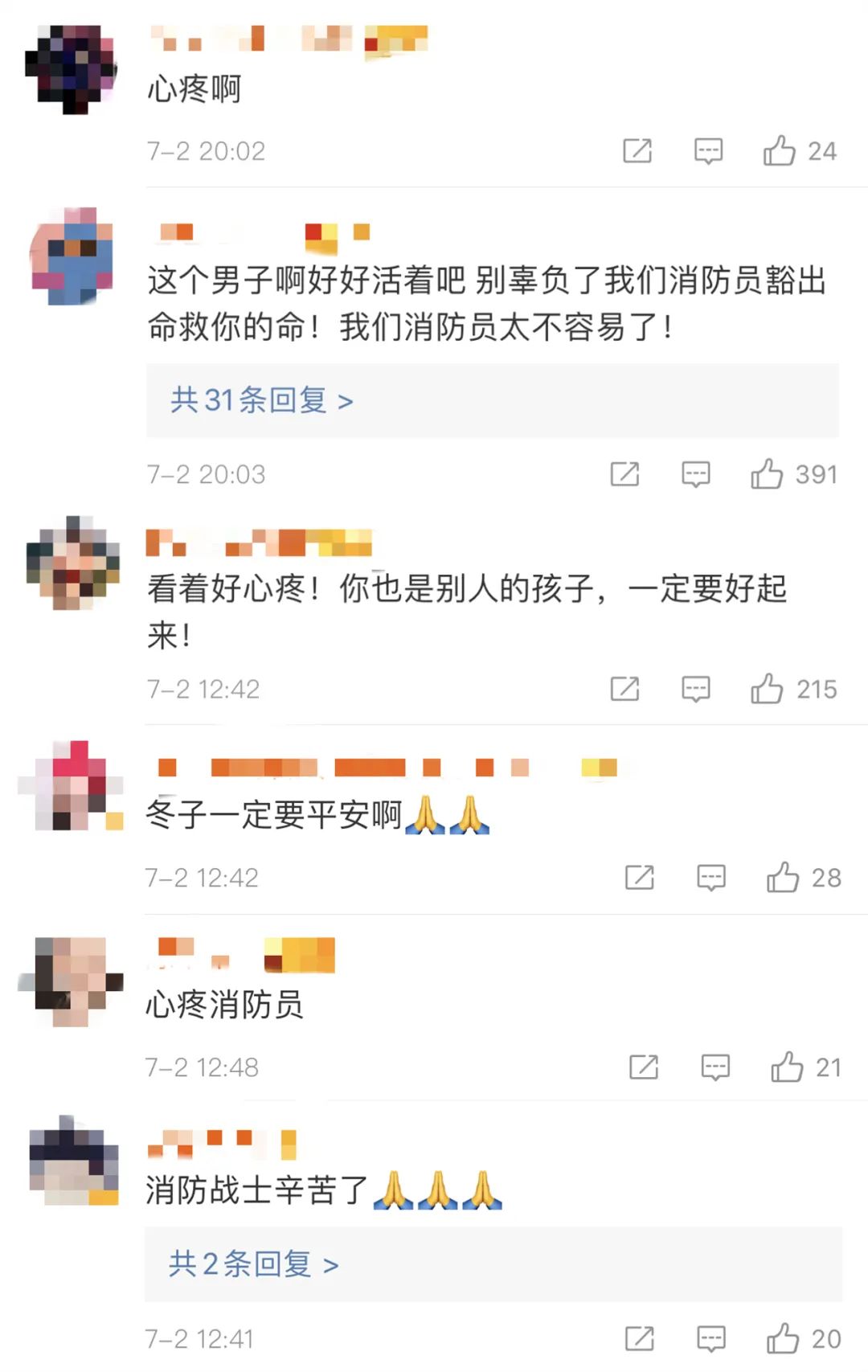Repost the comment 心疼啊
Screen dimensions: 868x1372
(637, 151)
